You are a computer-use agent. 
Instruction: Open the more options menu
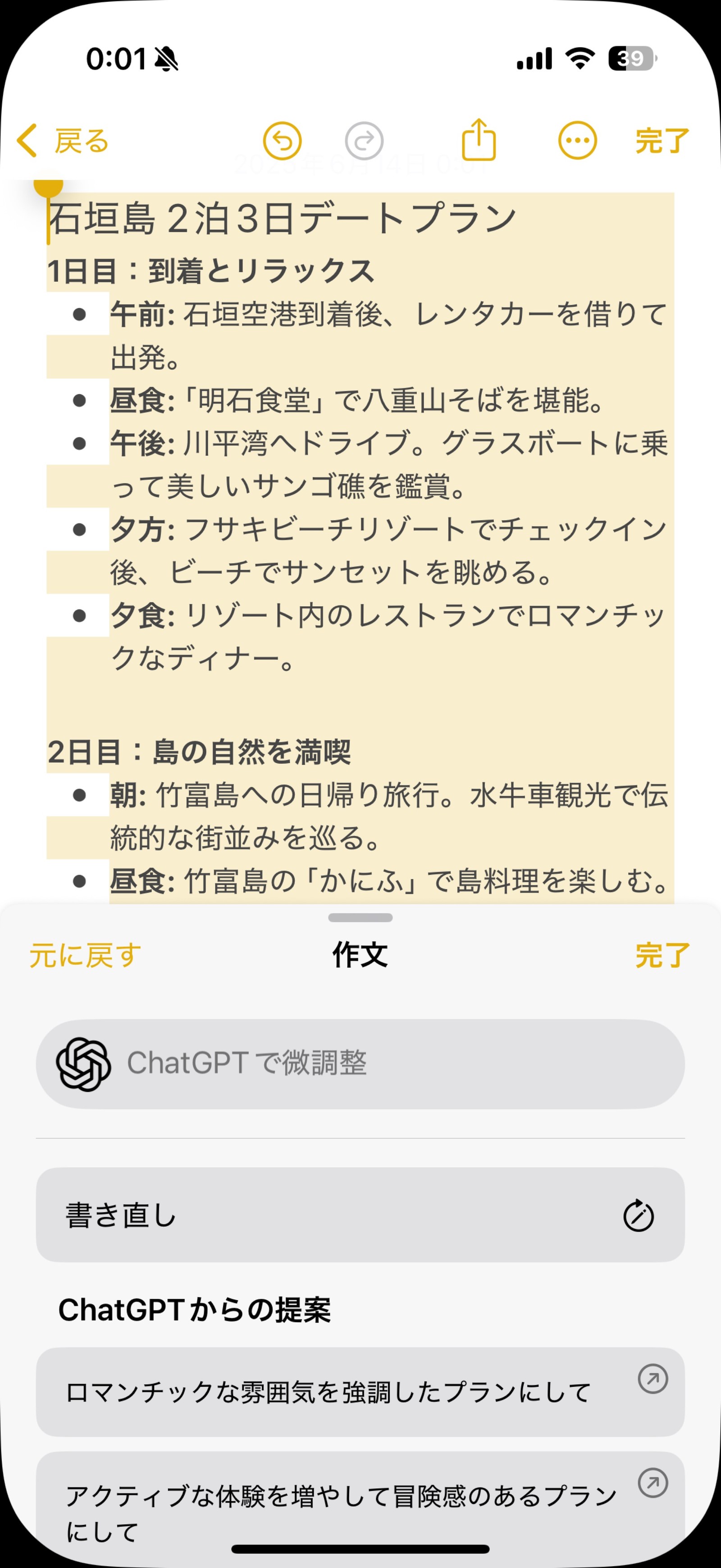577,141
